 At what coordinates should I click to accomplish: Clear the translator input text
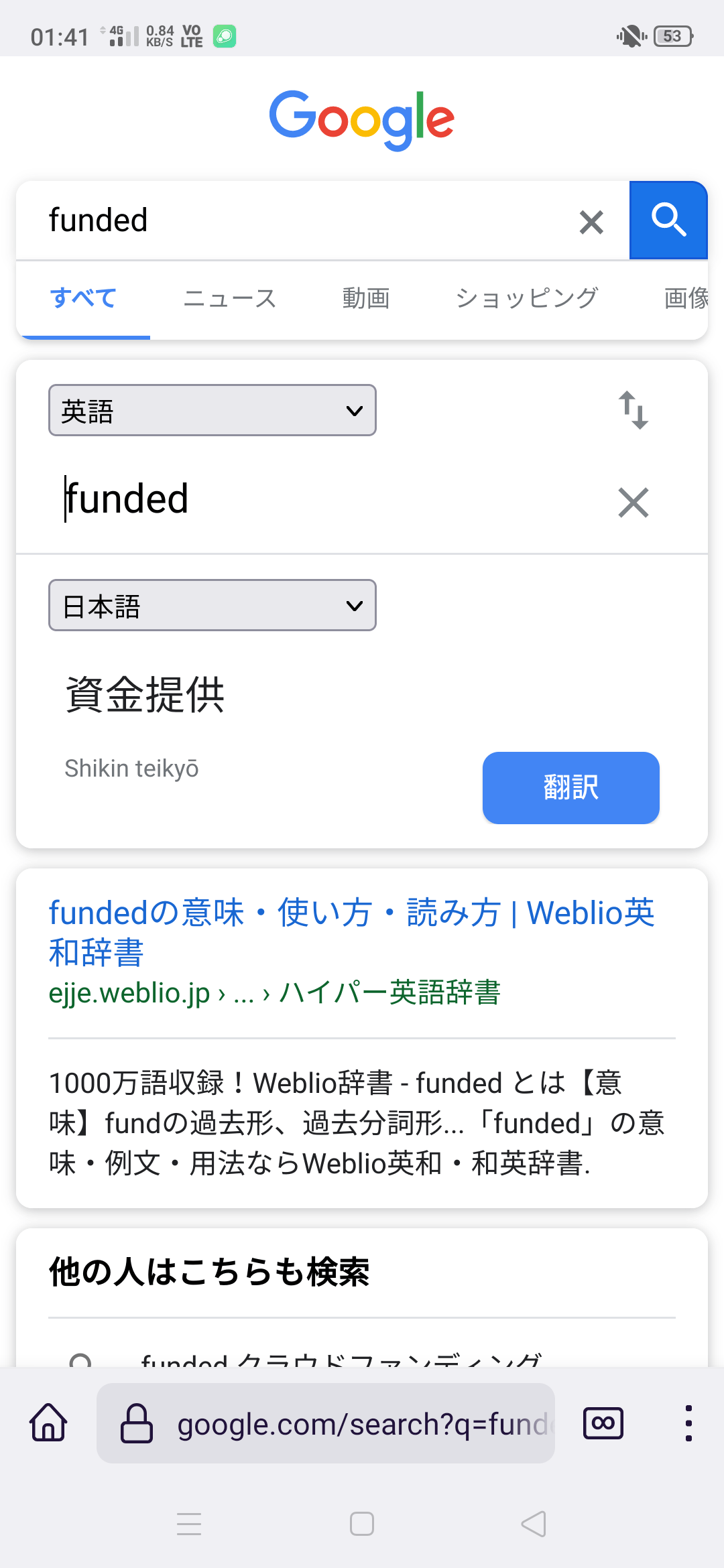(x=633, y=503)
